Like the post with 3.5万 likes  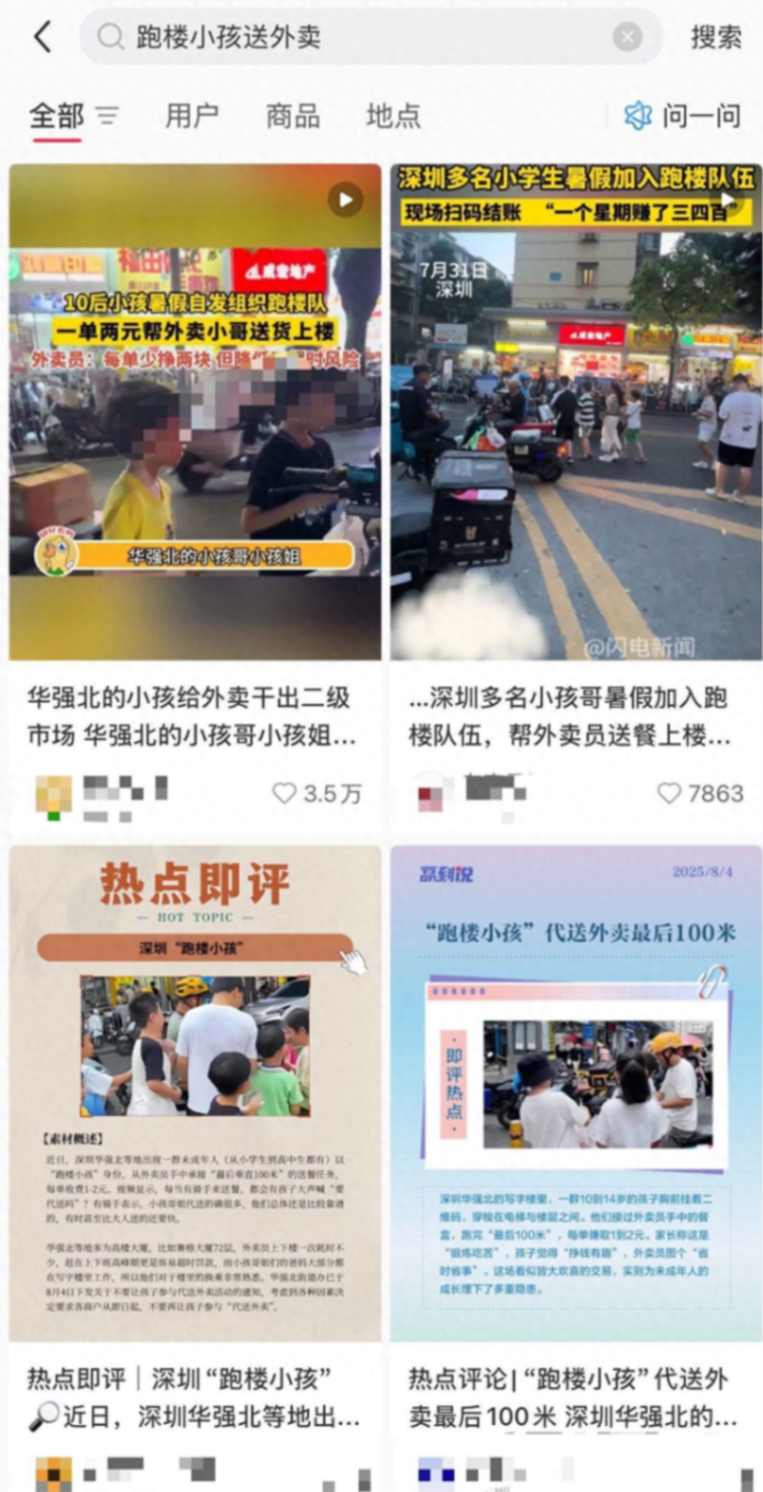(285, 793)
